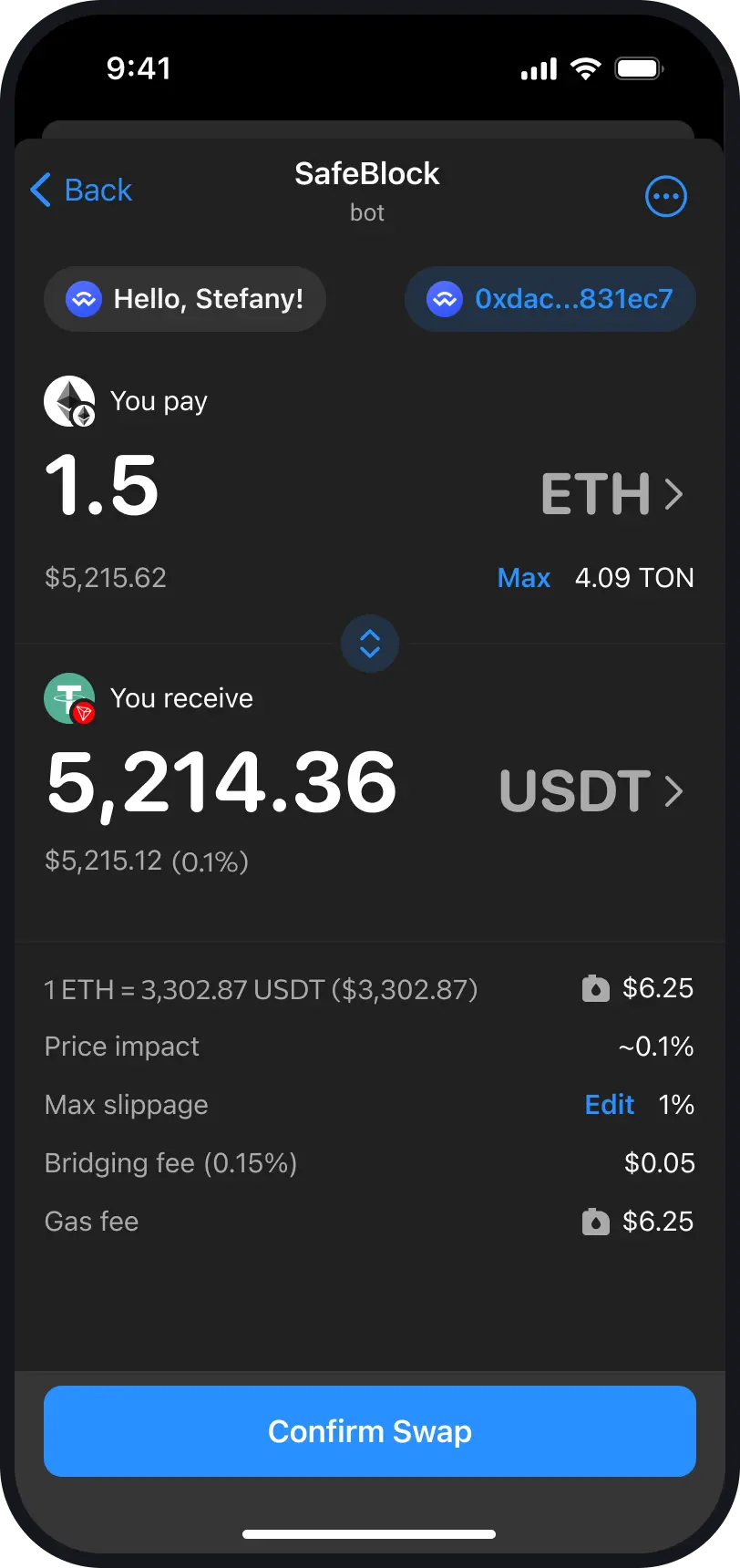The image size is (740, 1568).
Task: Click the gas pump icon beside exchange rate
Action: [596, 988]
